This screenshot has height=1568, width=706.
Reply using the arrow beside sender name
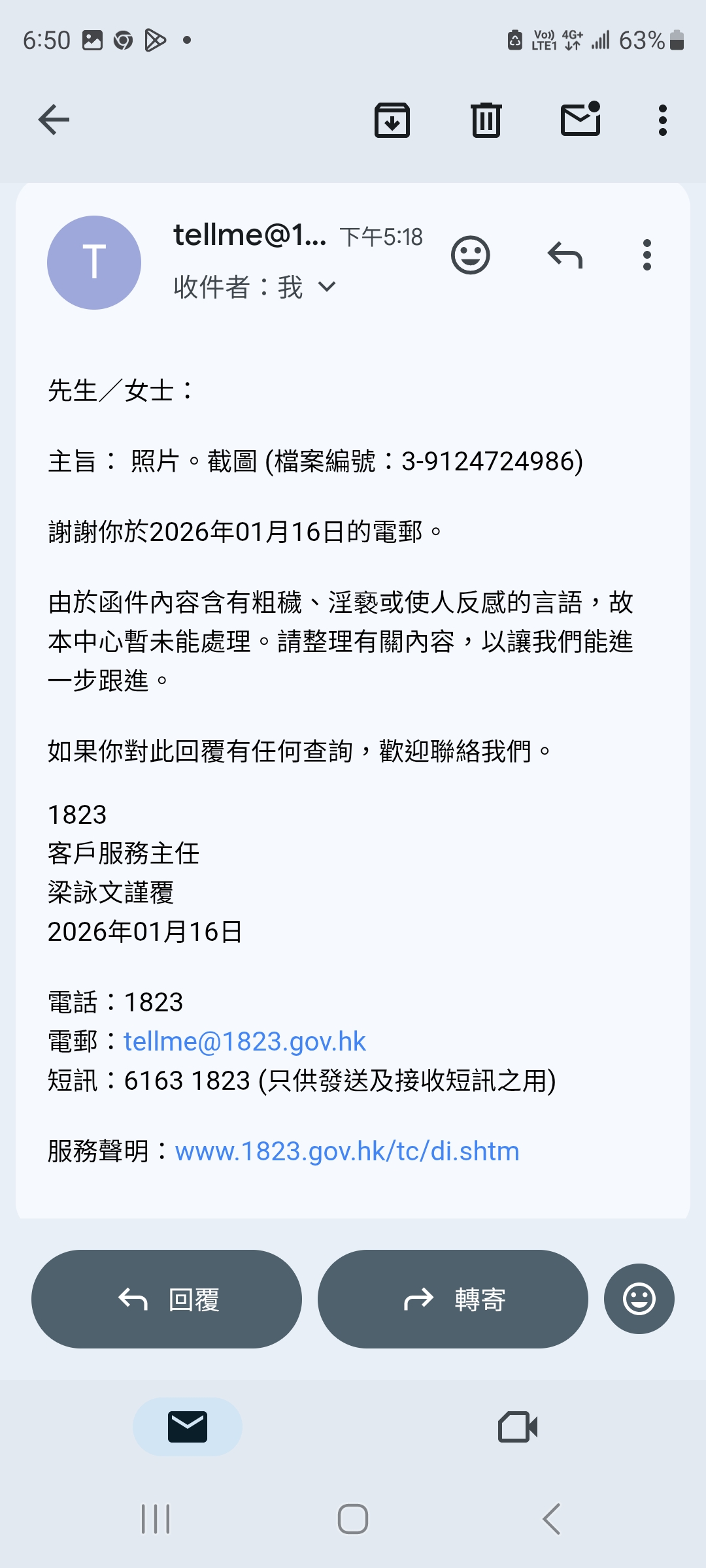point(565,255)
